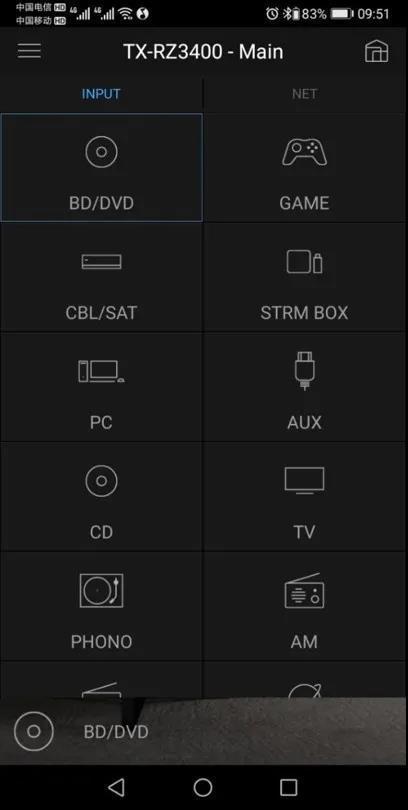Image resolution: width=408 pixels, height=810 pixels.
Task: Go to the home screen
Action: pos(203,787)
